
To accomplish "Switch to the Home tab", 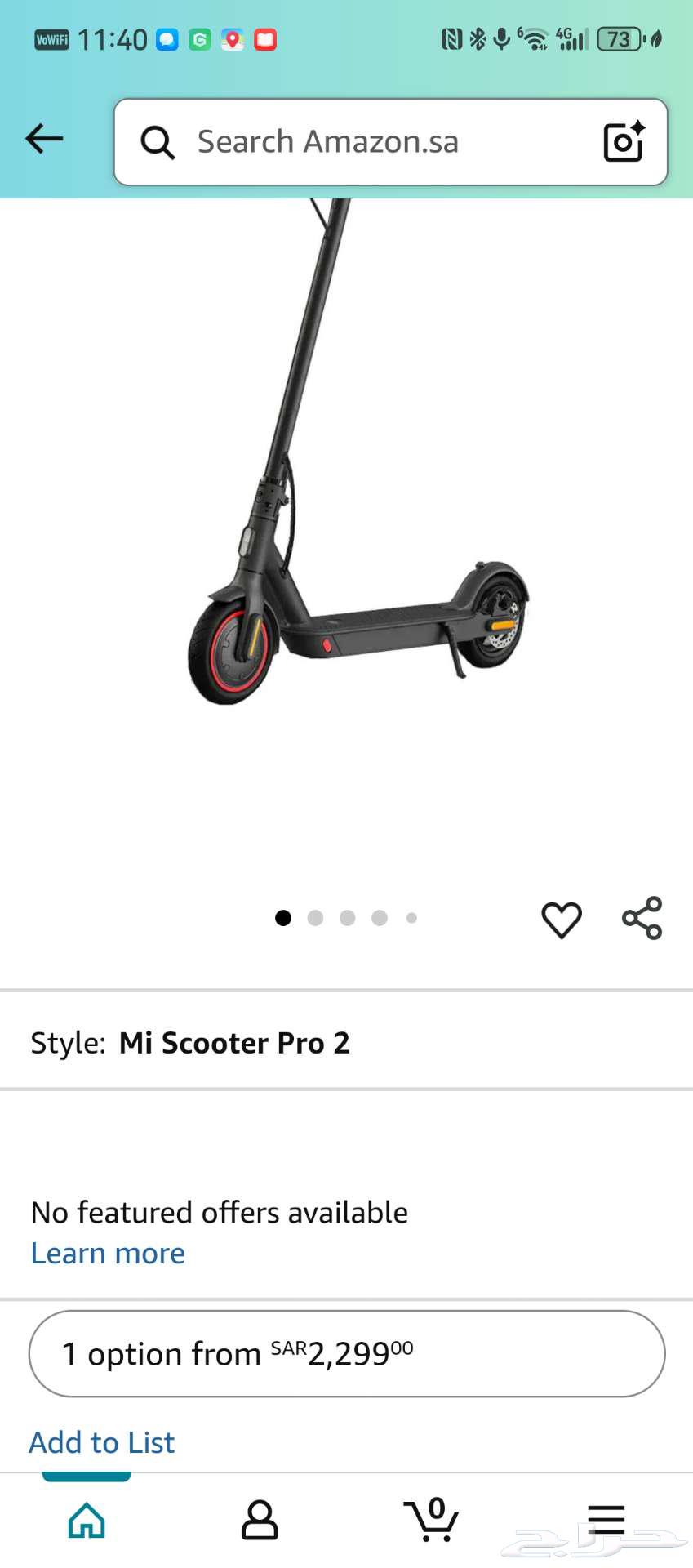I will (87, 1520).
